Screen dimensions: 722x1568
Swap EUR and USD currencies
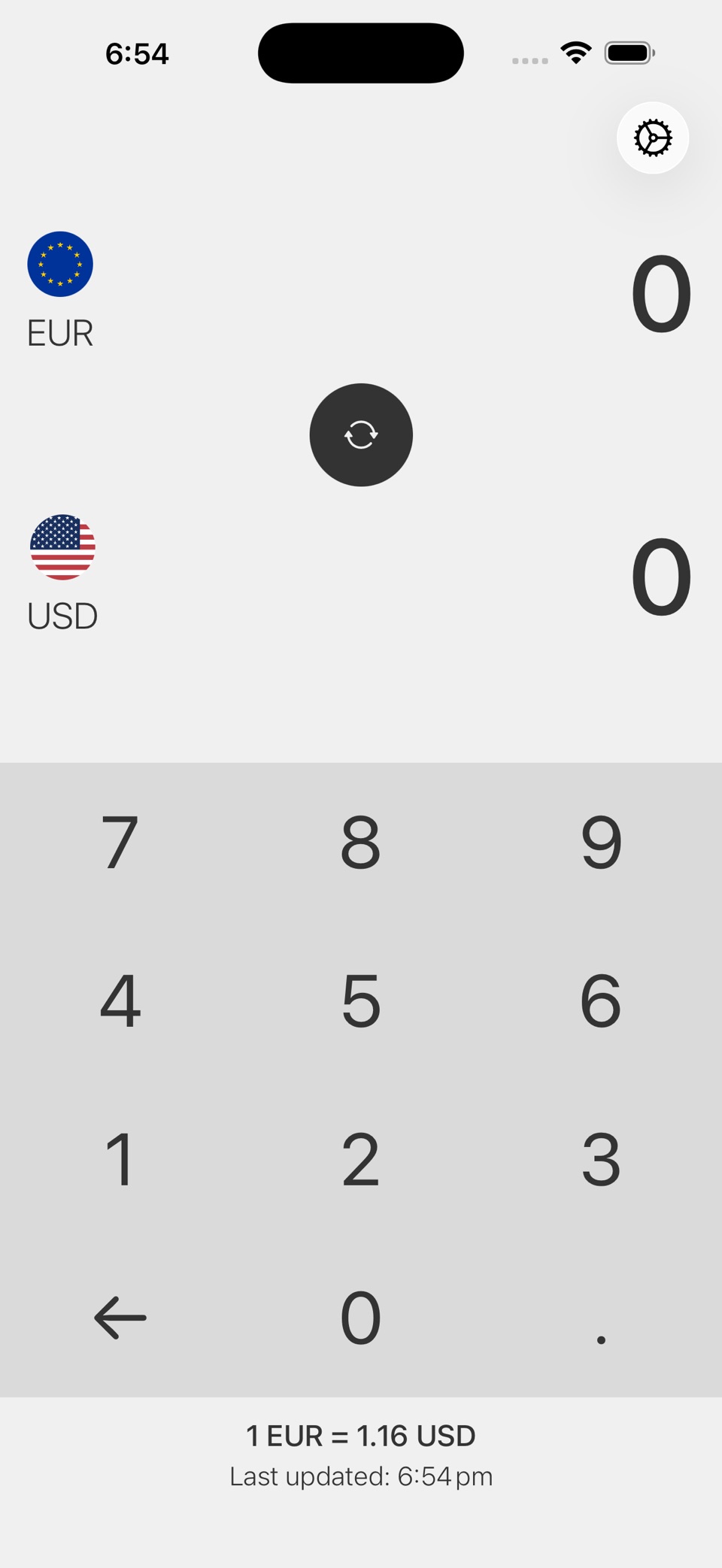point(361,434)
